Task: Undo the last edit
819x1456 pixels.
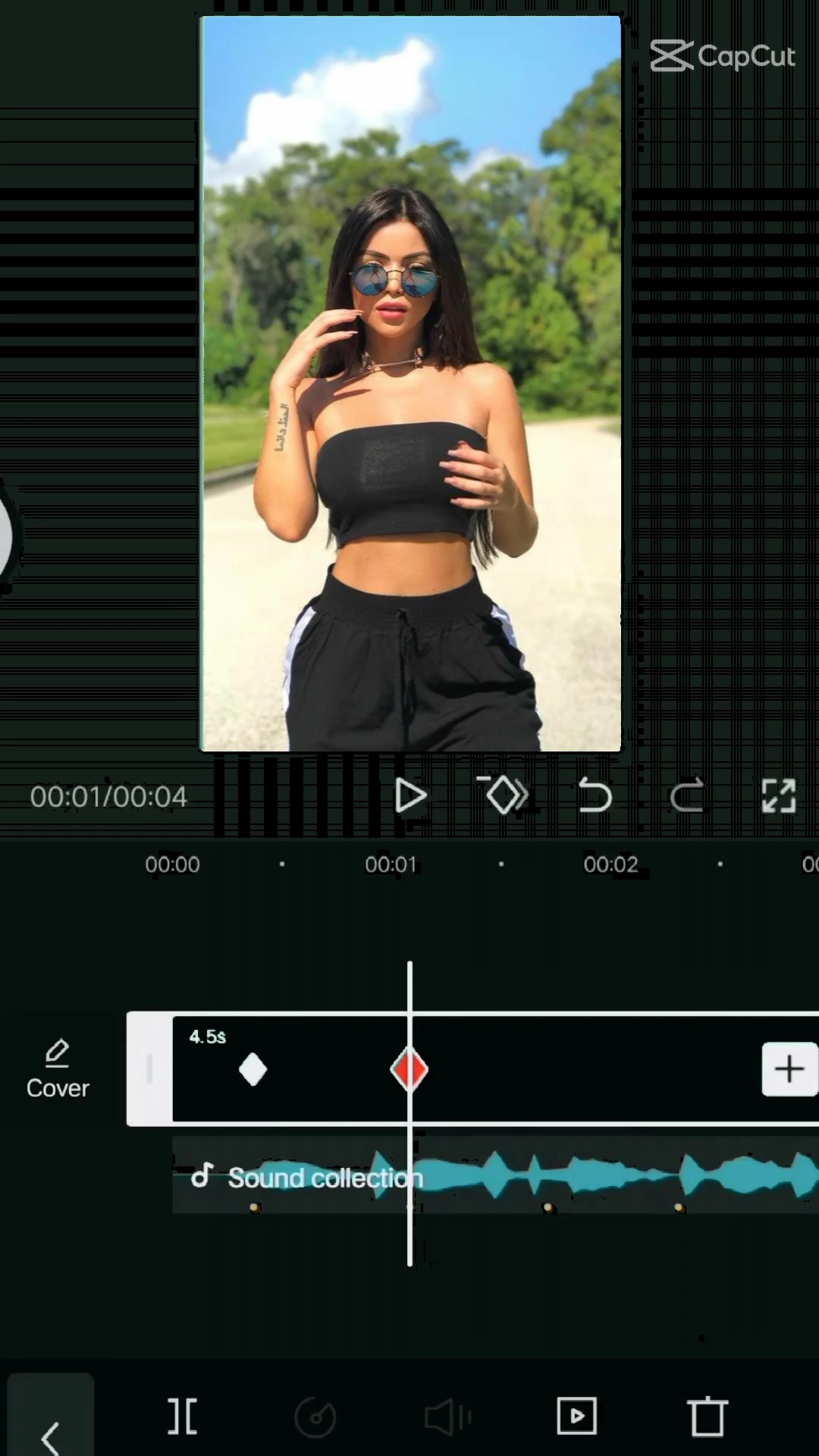Action: 595,795
